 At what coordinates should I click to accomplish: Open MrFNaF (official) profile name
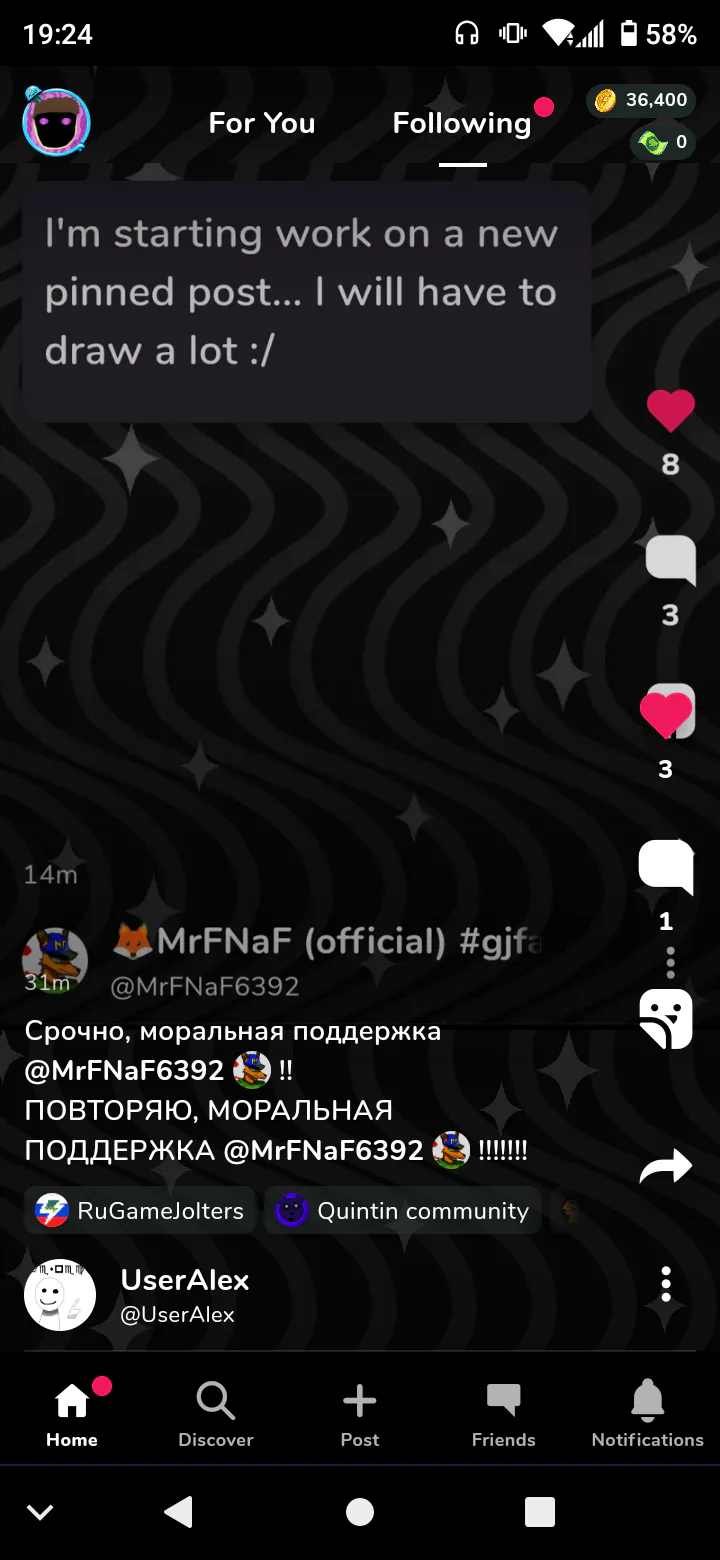(x=301, y=941)
